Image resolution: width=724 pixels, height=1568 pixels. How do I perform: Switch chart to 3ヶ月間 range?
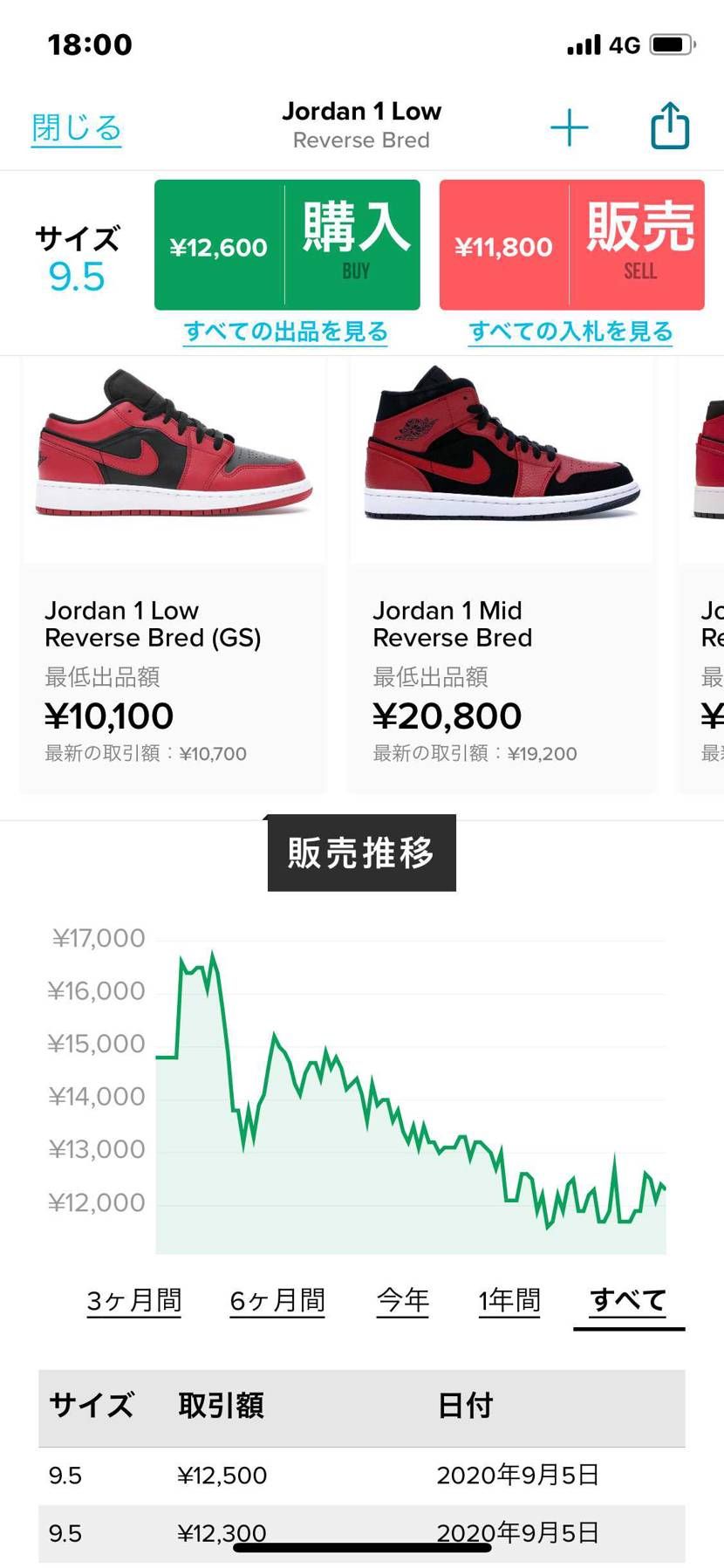133,1301
